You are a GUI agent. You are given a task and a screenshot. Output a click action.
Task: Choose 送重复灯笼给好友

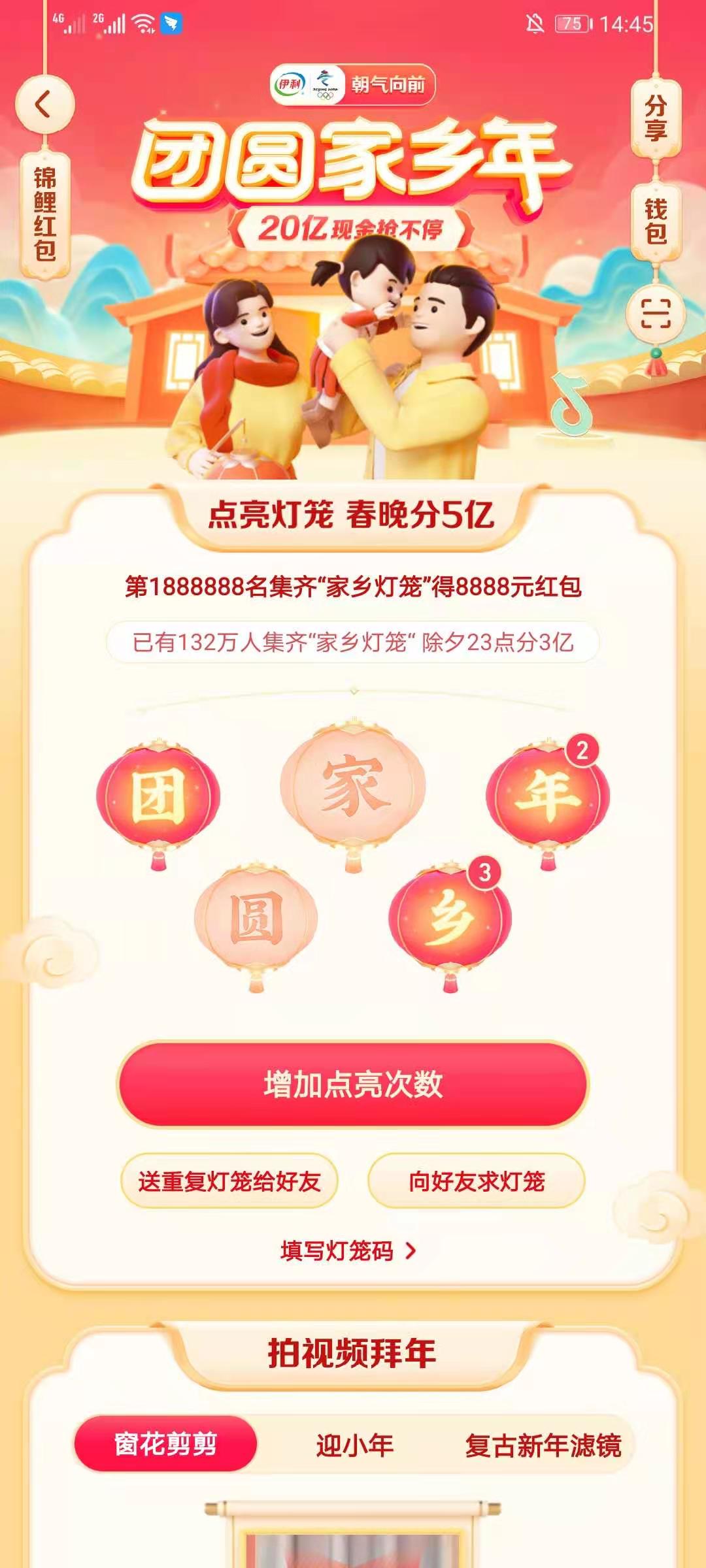pyautogui.click(x=229, y=1181)
